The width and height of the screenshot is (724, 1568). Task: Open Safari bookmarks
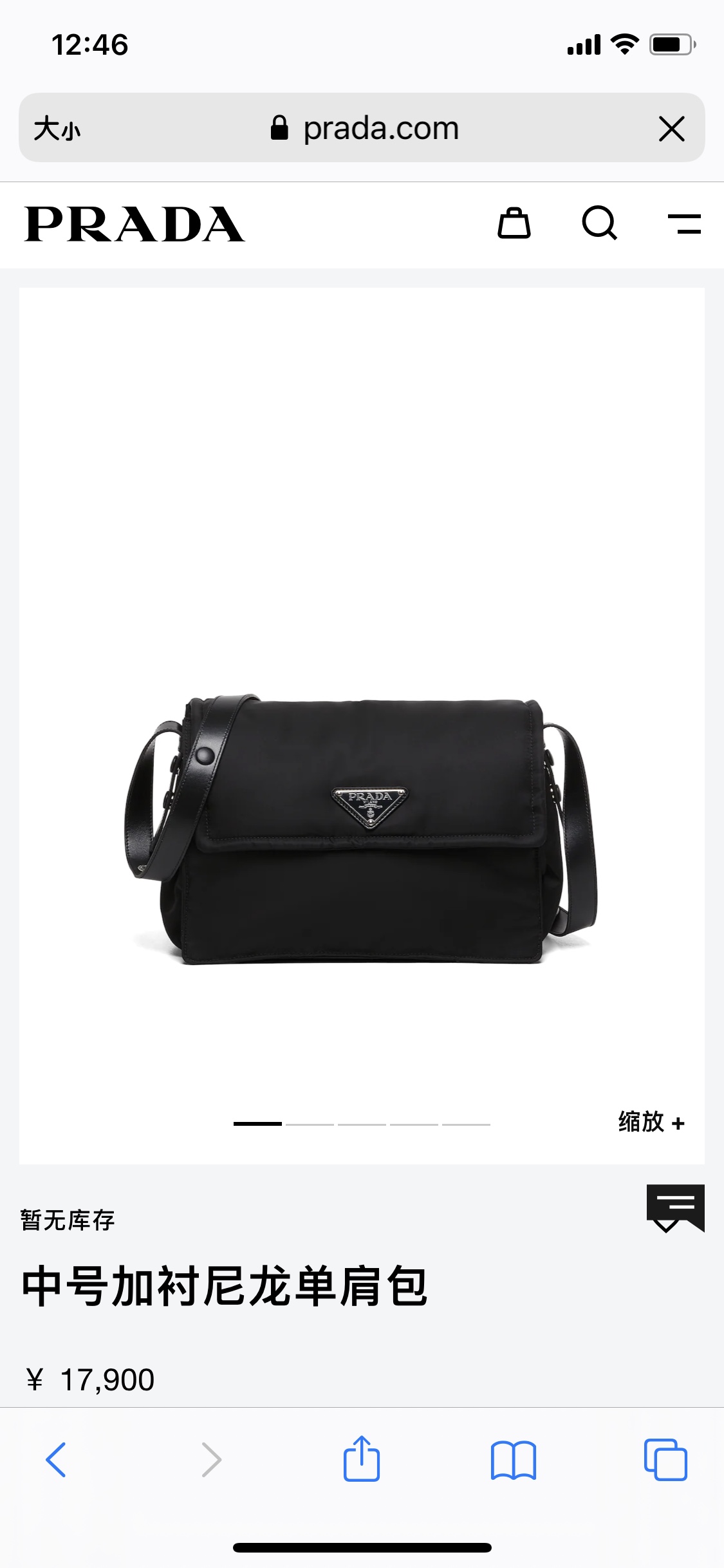tap(513, 1459)
